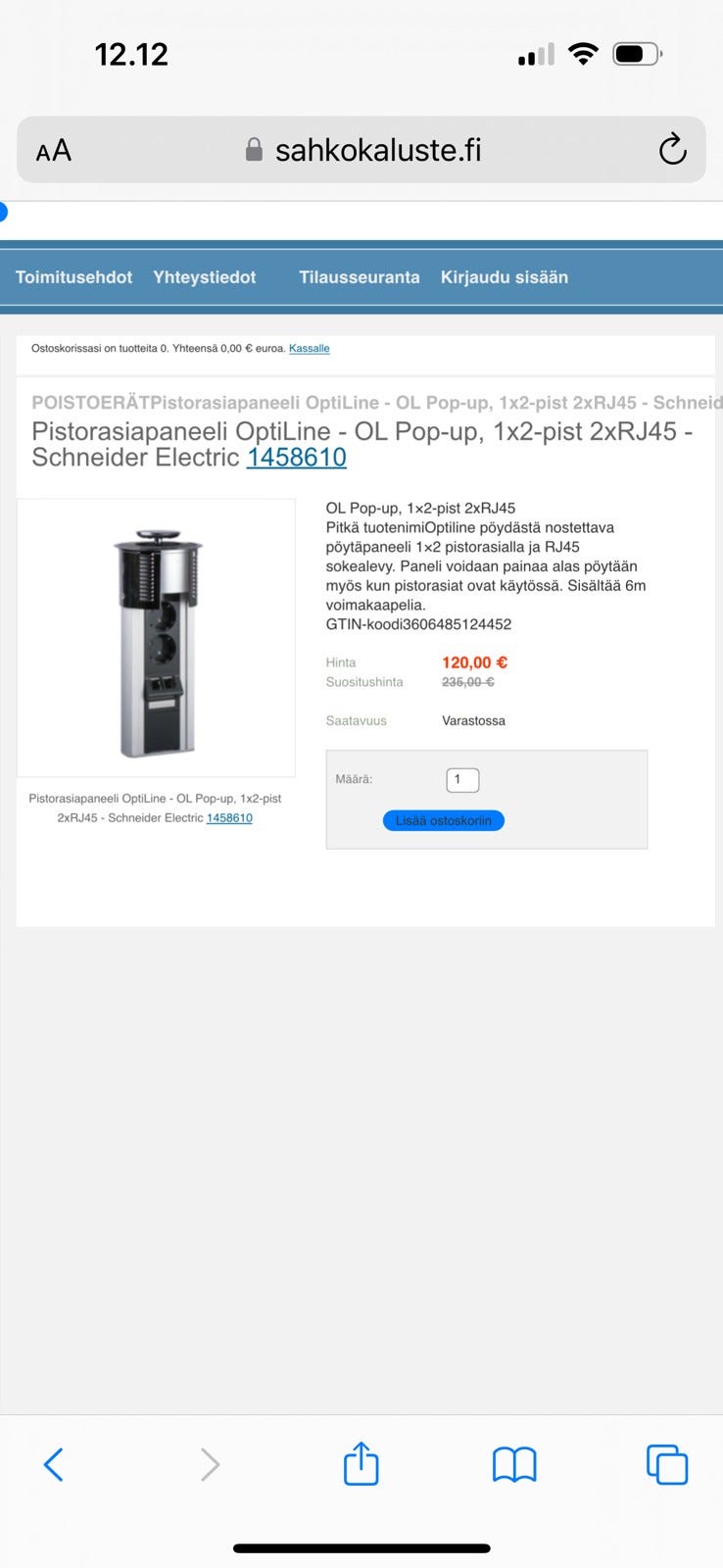Open Tilausseuranta order tracking
The width and height of the screenshot is (723, 1568).
coord(359,277)
